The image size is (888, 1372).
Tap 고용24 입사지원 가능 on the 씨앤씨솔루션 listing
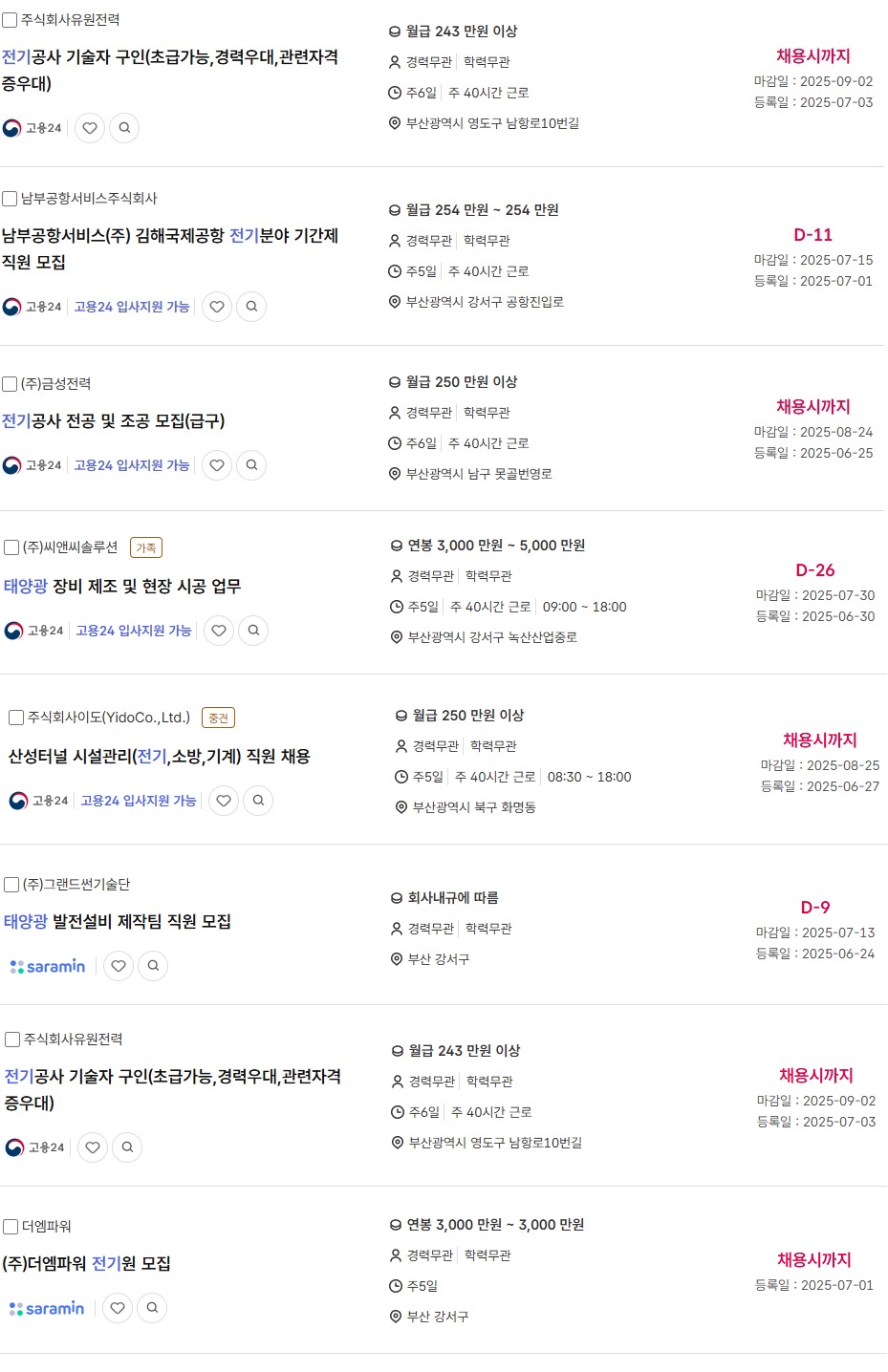pyautogui.click(x=134, y=631)
